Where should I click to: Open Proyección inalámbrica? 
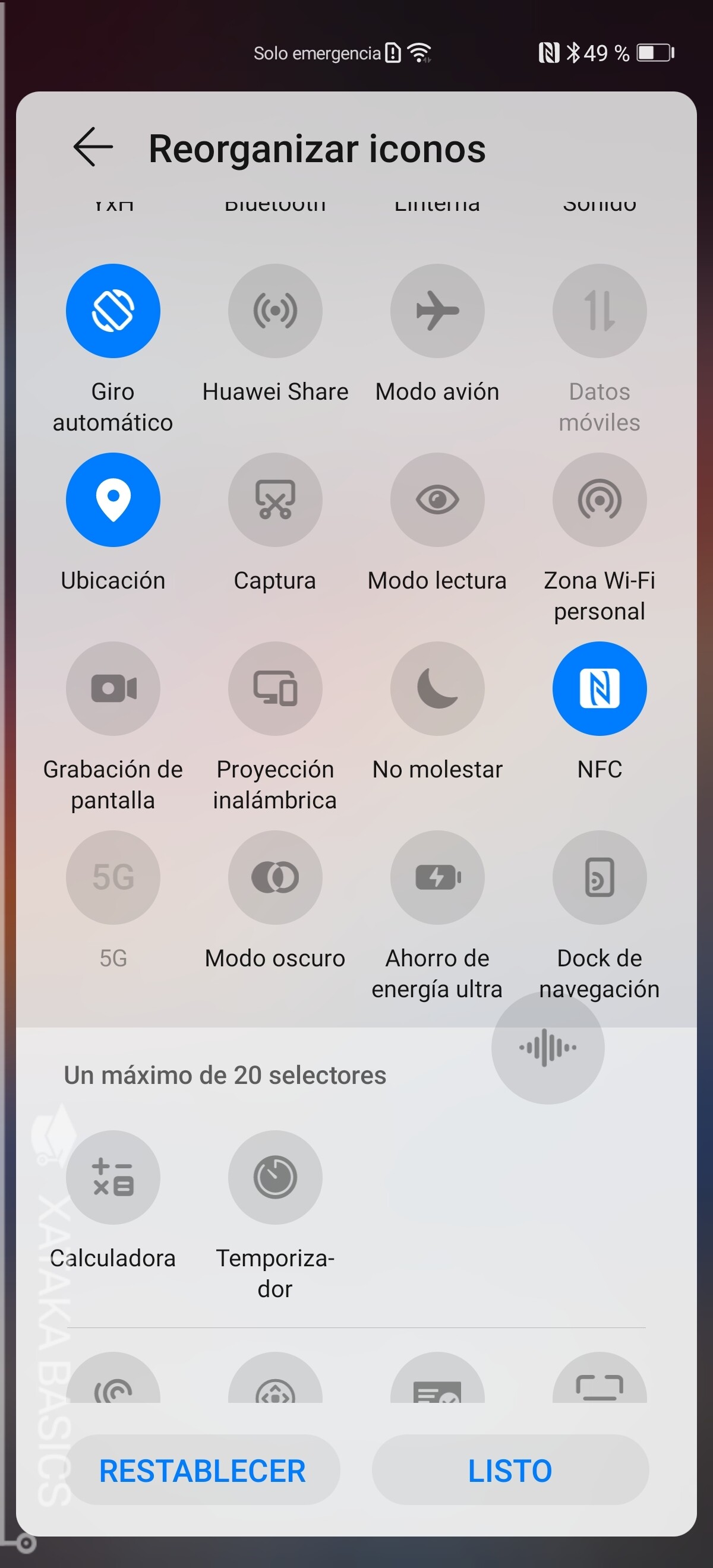click(275, 688)
